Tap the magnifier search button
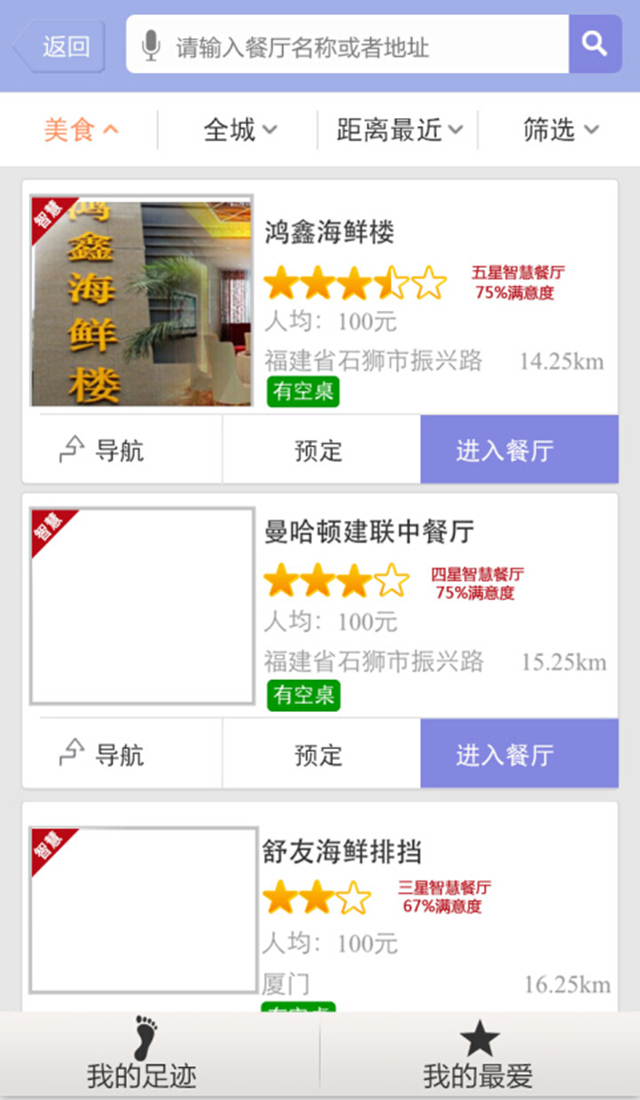Screen dimensions: 640x1100 [x=595, y=44]
